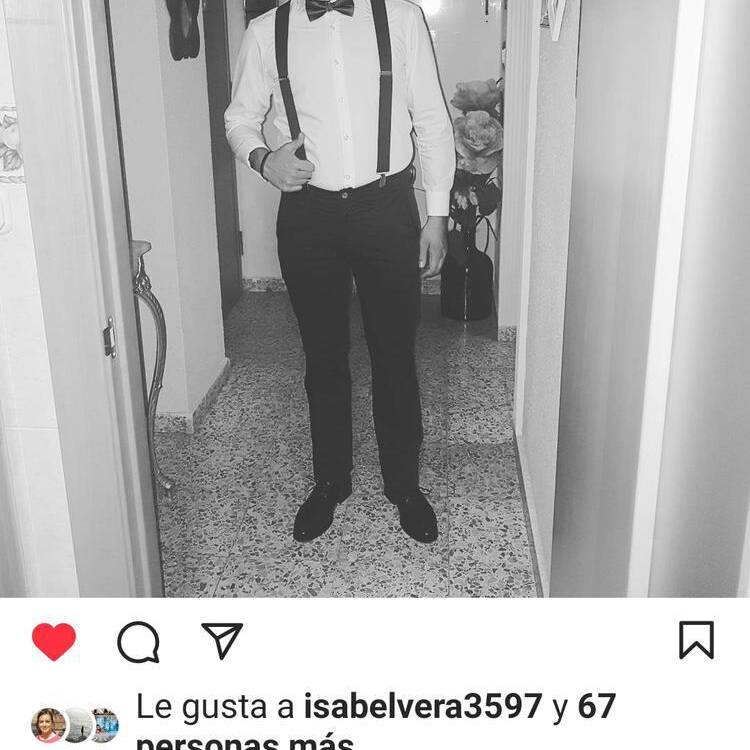Unlike the post with the red heart
Screen dimensions: 750x750
54,641
